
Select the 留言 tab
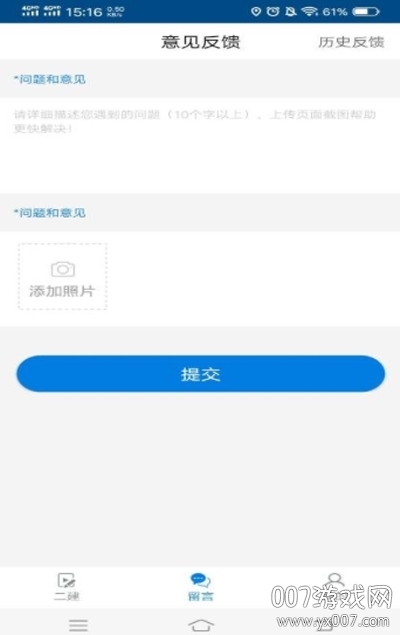(200, 587)
